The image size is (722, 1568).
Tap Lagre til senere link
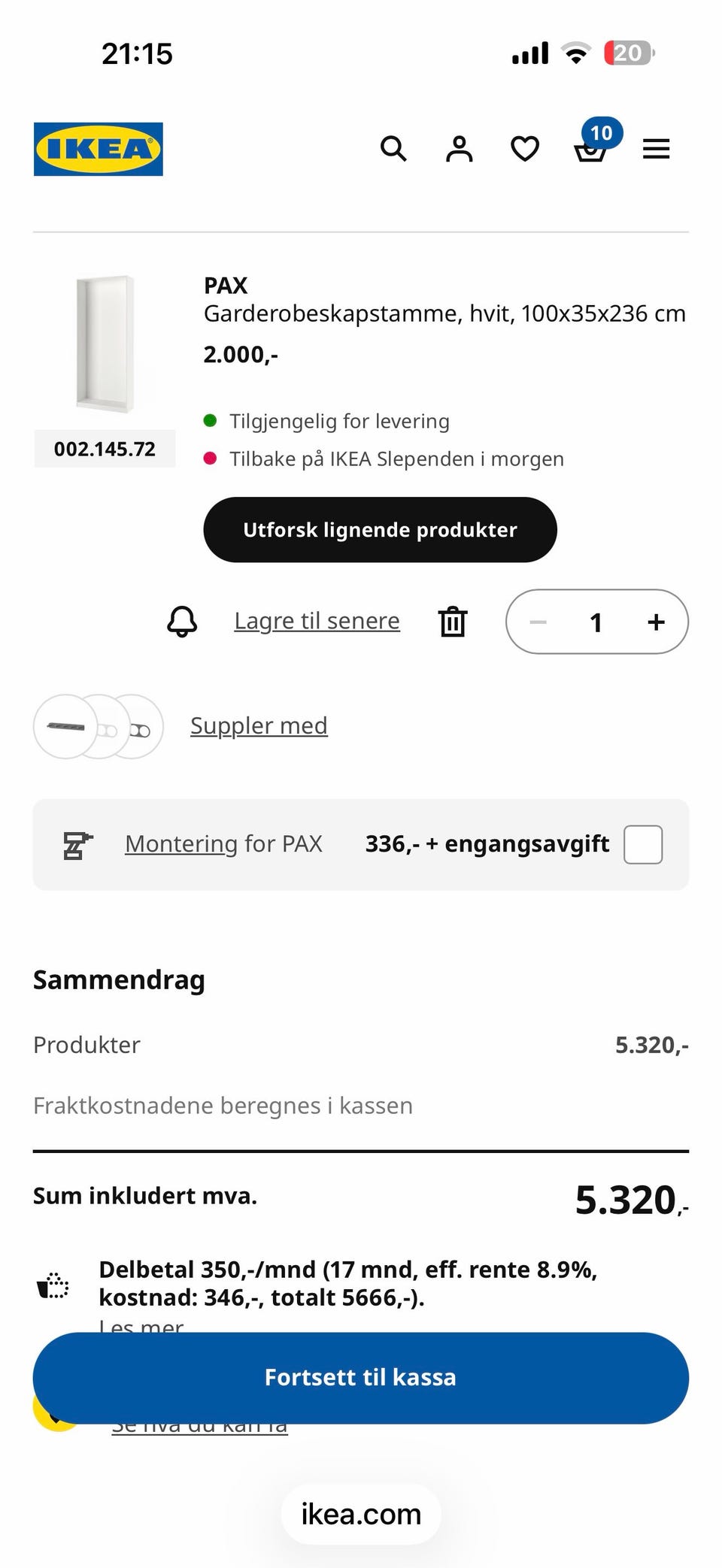click(317, 621)
